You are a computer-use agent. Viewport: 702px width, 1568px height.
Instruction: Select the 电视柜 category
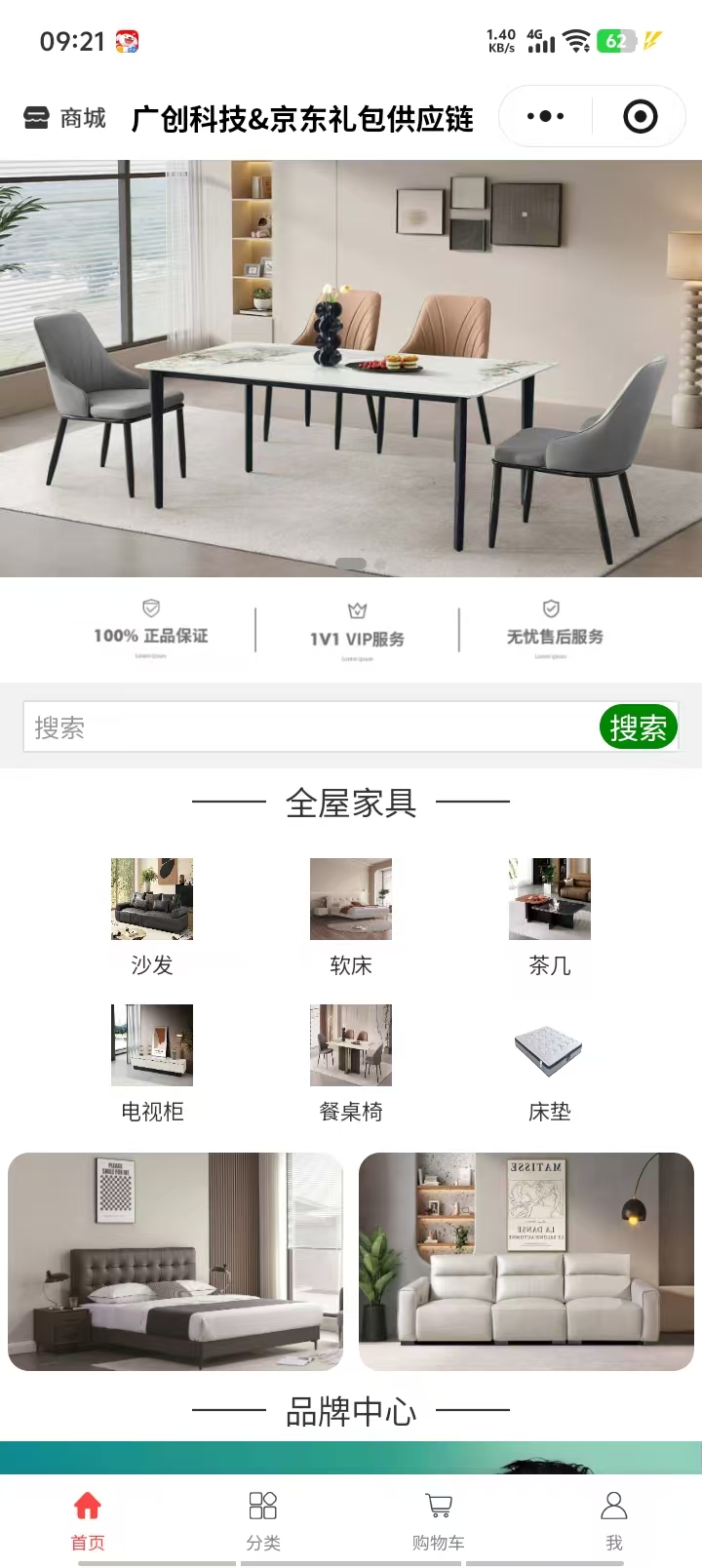coord(152,1061)
